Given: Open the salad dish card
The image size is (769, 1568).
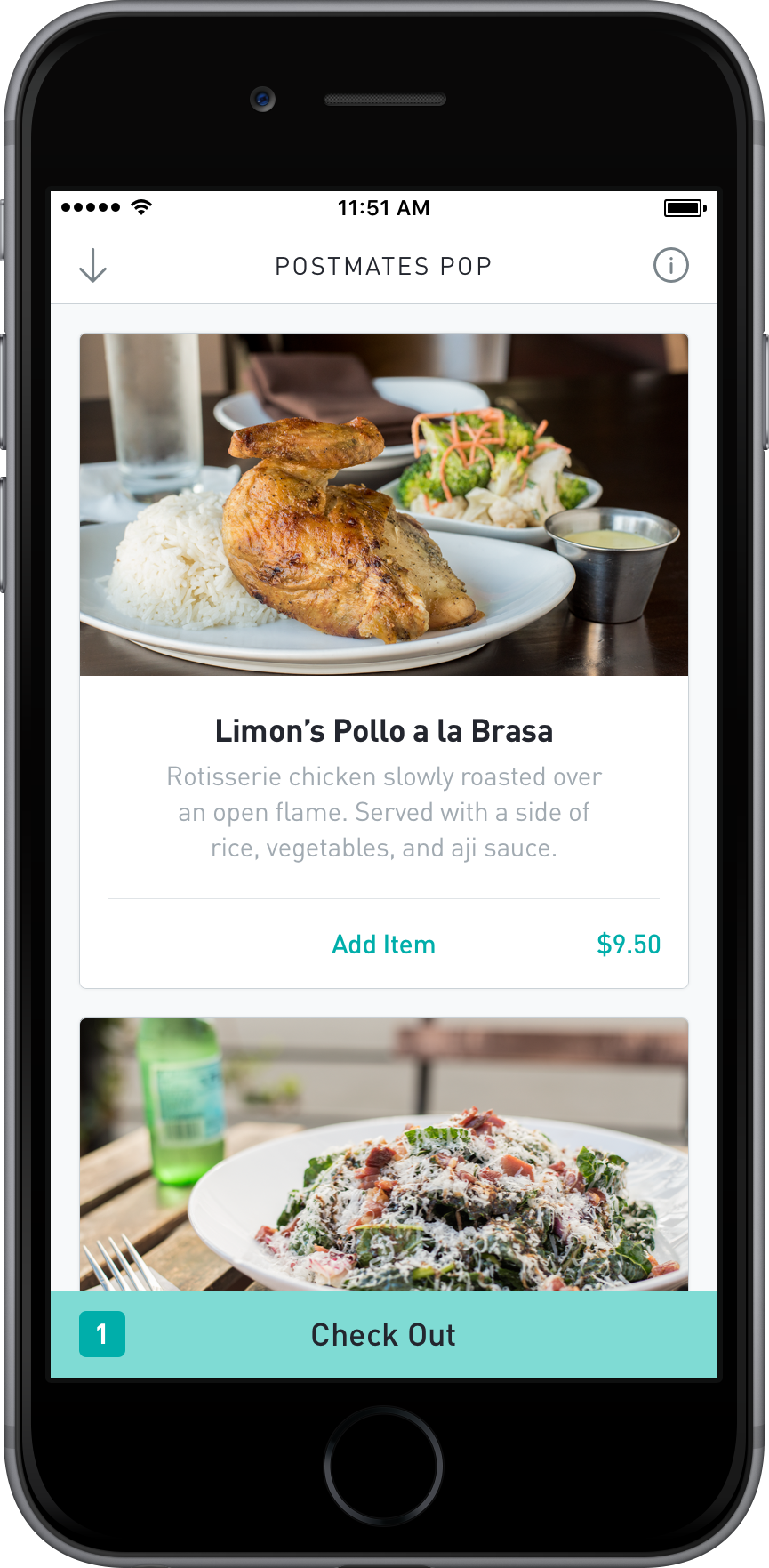Looking at the screenshot, I should click(384, 1154).
